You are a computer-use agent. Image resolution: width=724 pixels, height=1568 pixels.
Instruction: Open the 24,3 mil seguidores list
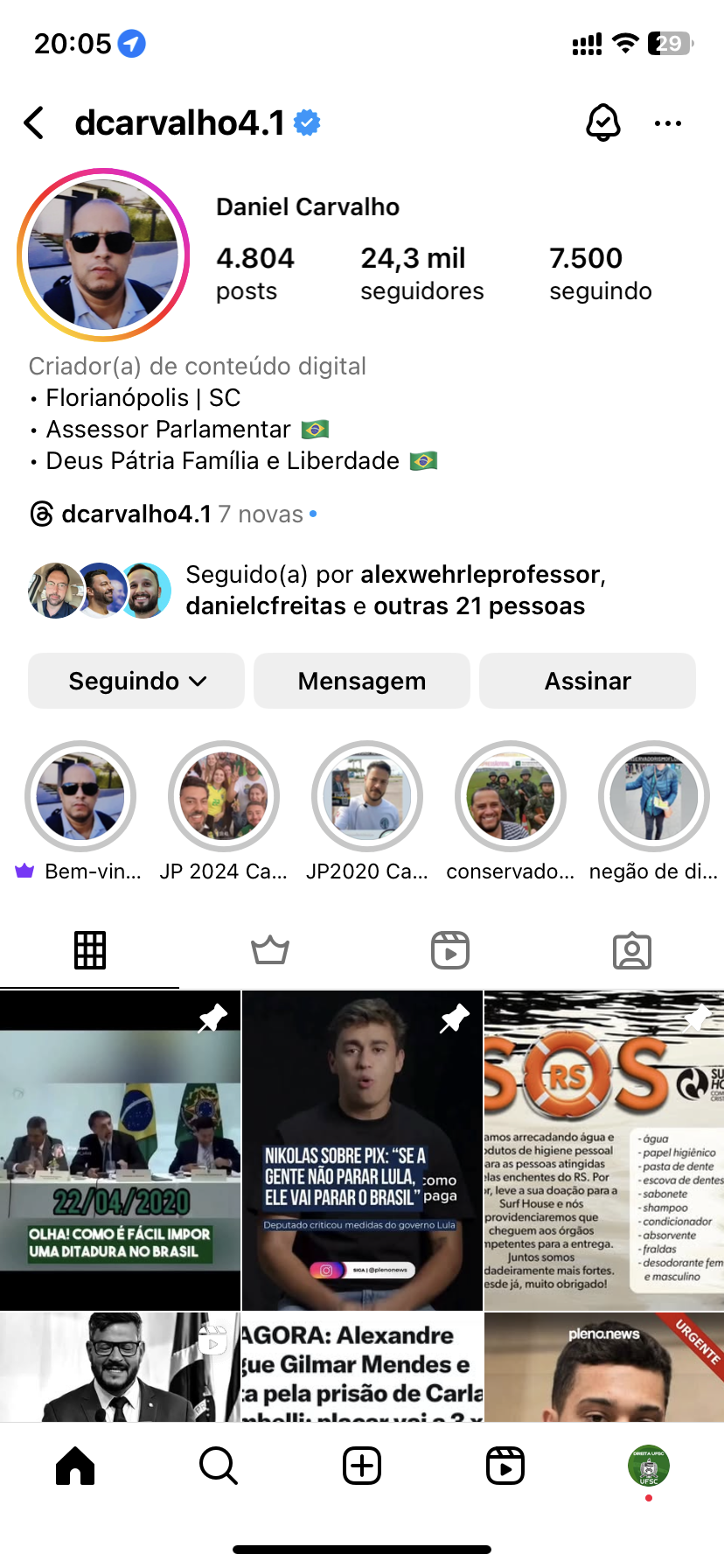point(421,273)
